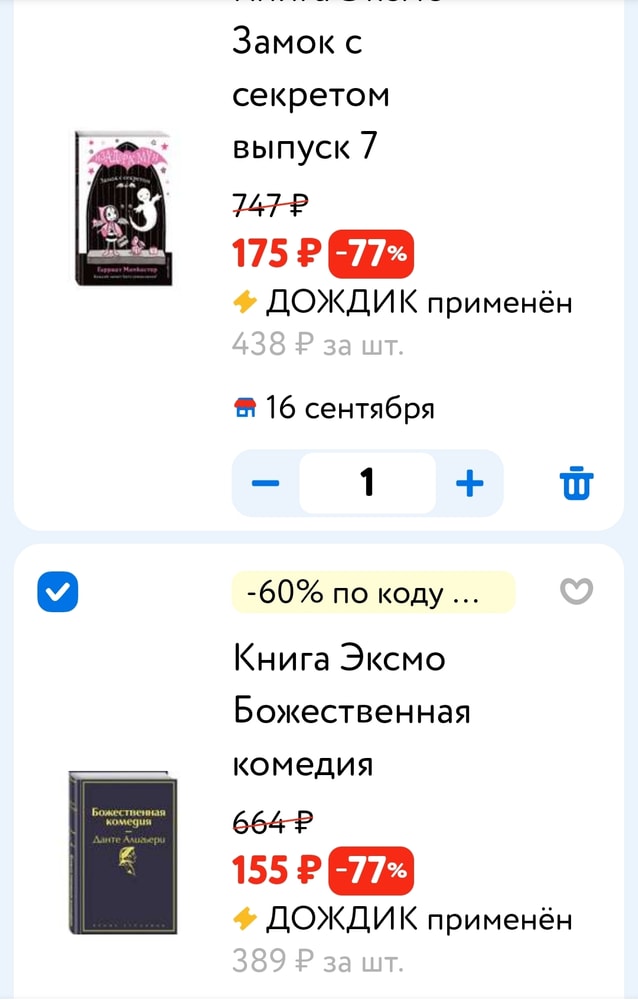Uncheck the Божественная комедия item checkbox

(57, 594)
